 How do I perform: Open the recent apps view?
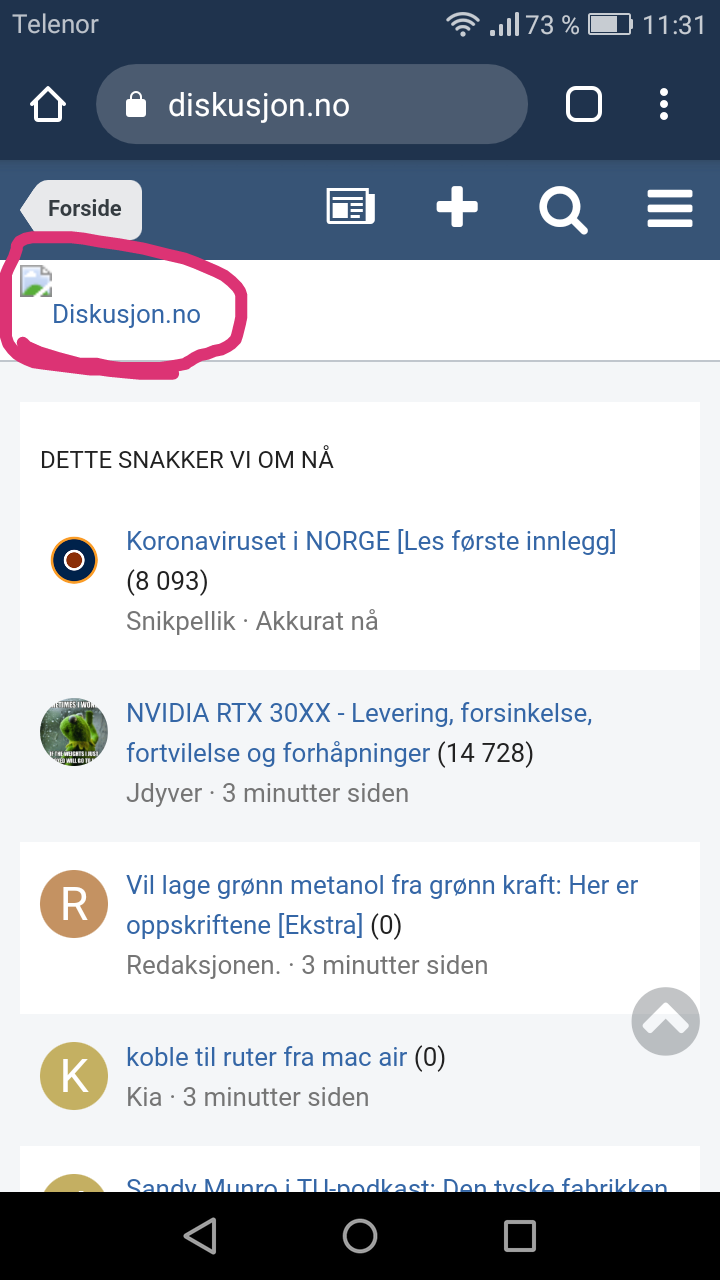coord(520,1236)
